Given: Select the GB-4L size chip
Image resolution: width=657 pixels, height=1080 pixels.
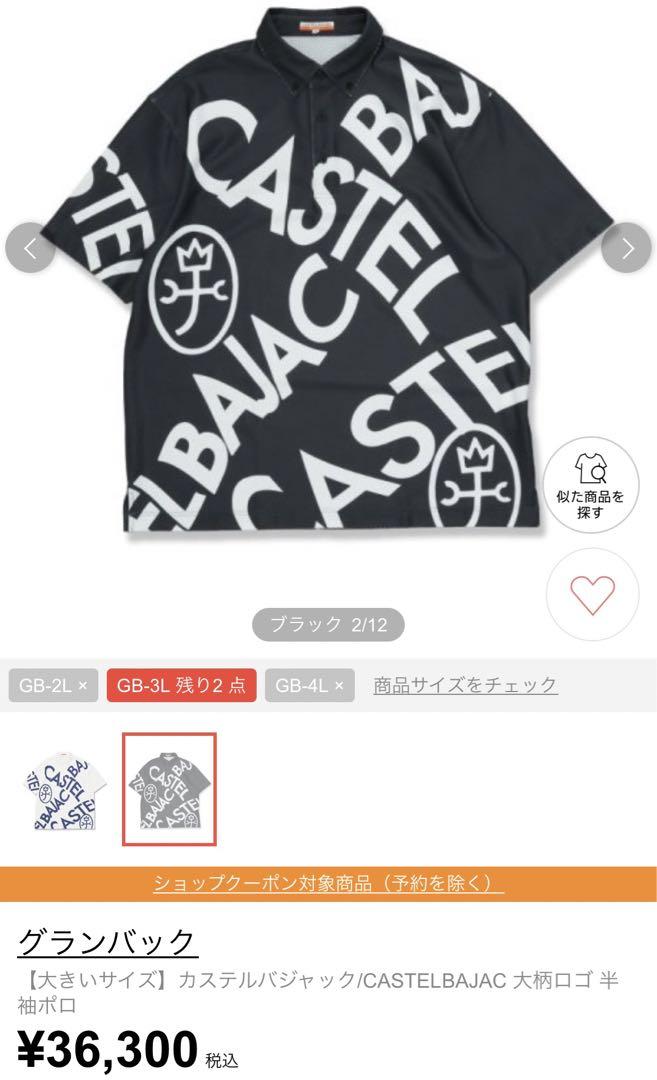Looking at the screenshot, I should pos(310,685).
